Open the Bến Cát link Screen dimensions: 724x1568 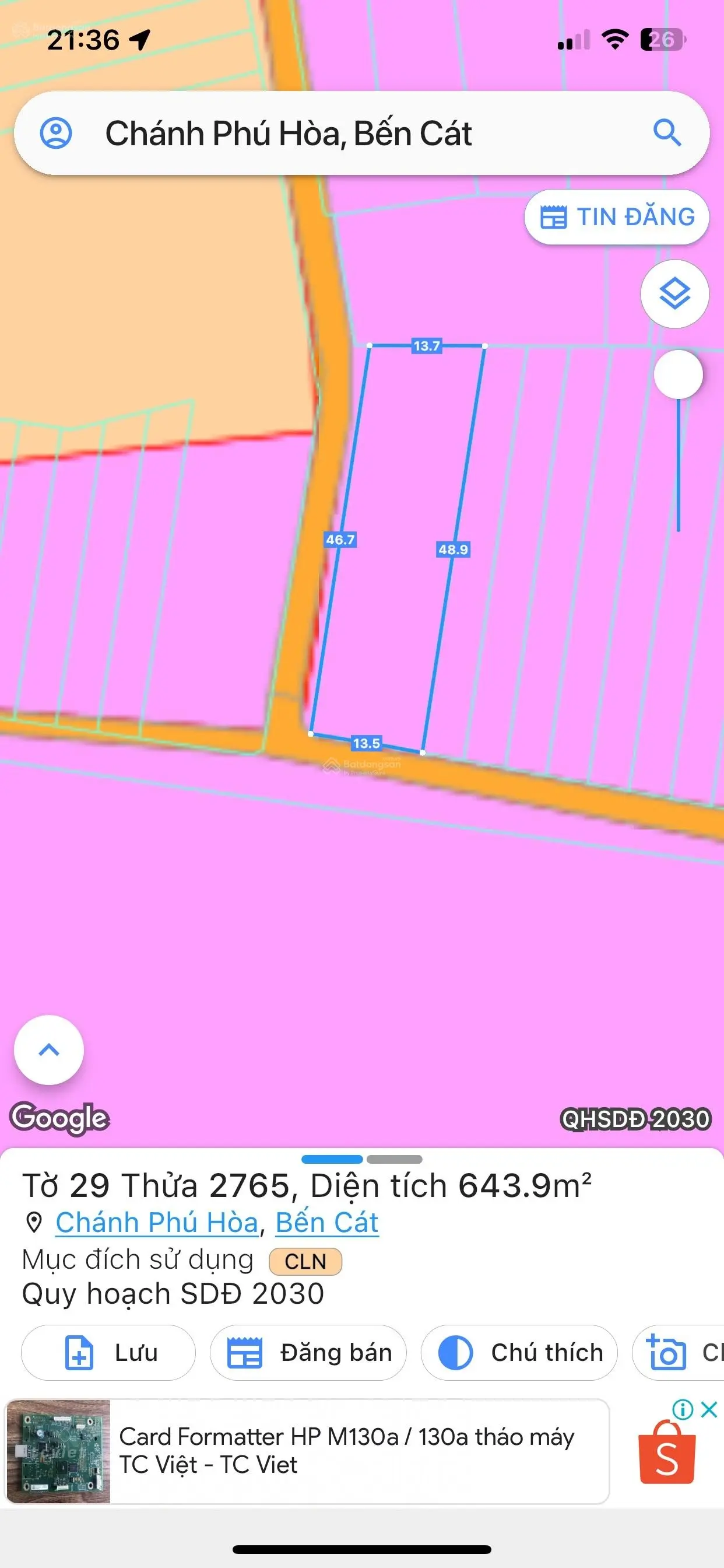tap(326, 1222)
